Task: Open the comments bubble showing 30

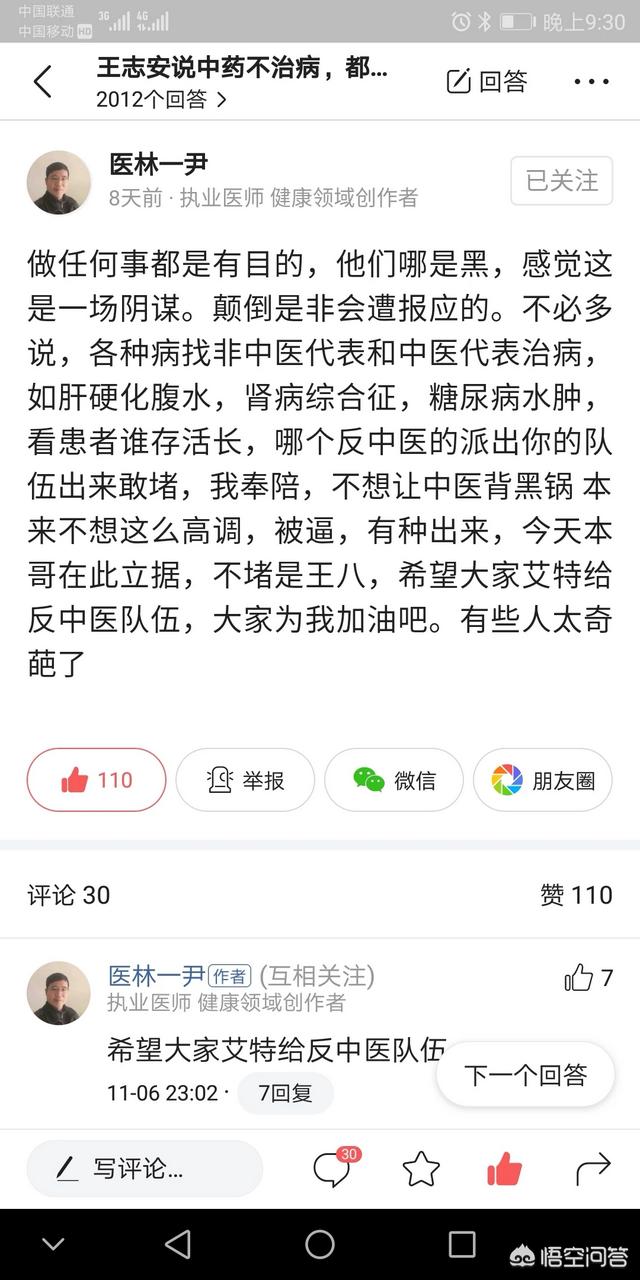Action: [331, 1168]
